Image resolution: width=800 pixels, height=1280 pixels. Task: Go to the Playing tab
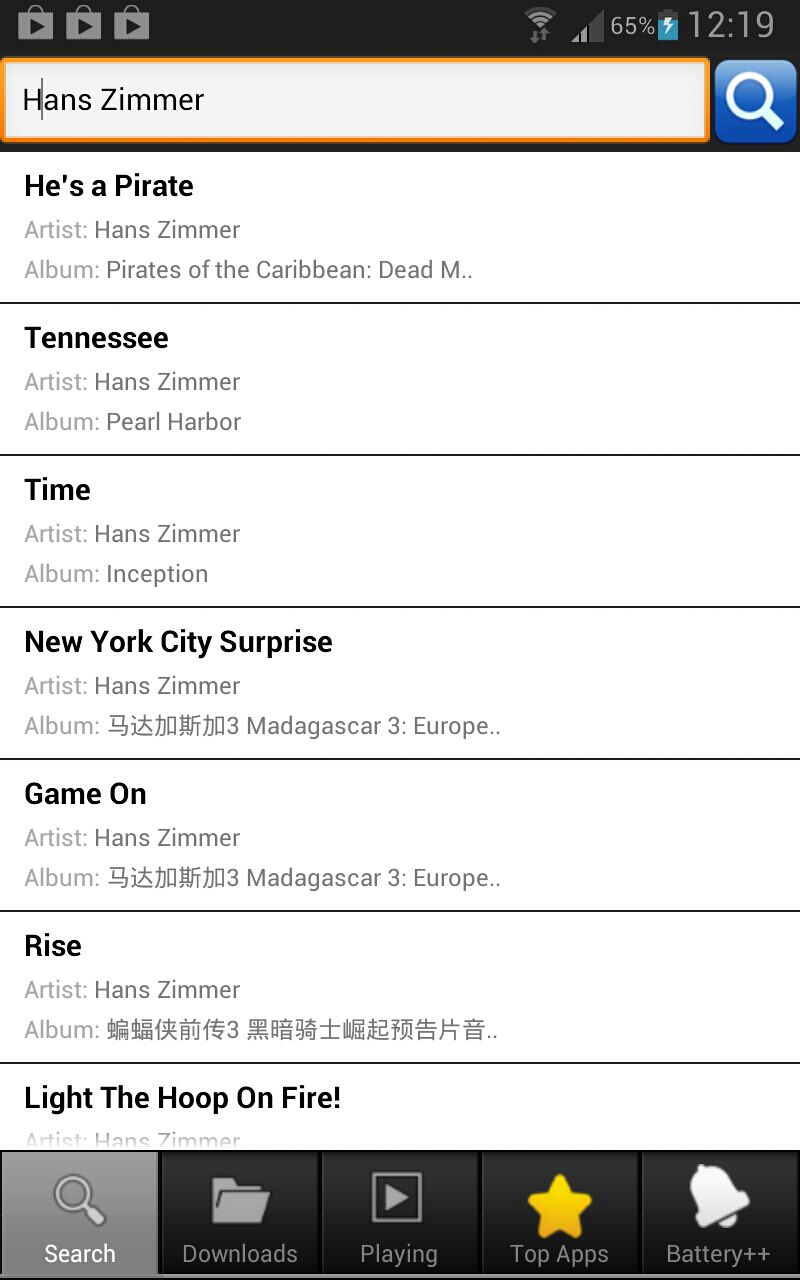coord(399,1214)
